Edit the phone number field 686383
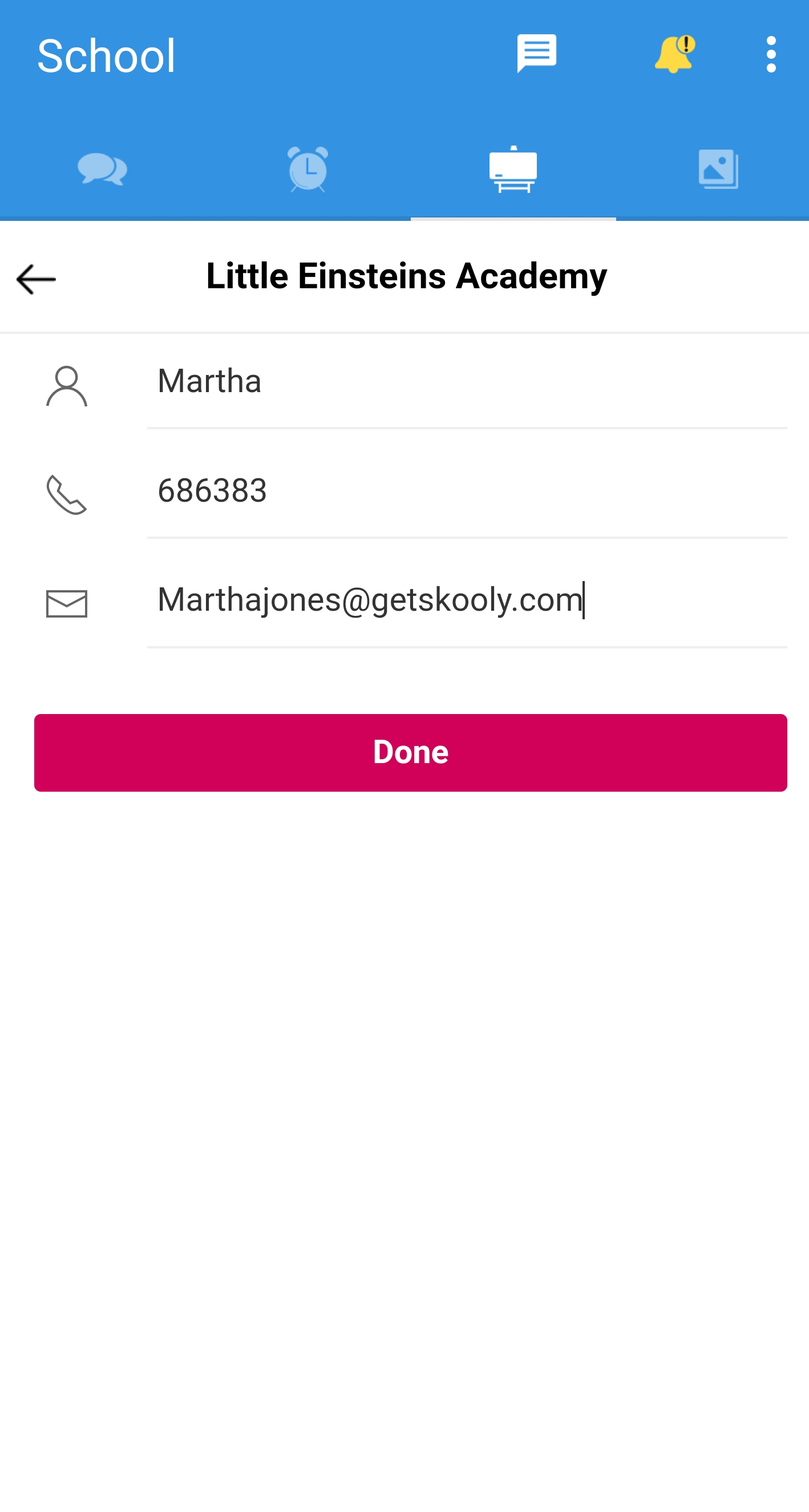The width and height of the screenshot is (809, 1512). point(467,491)
